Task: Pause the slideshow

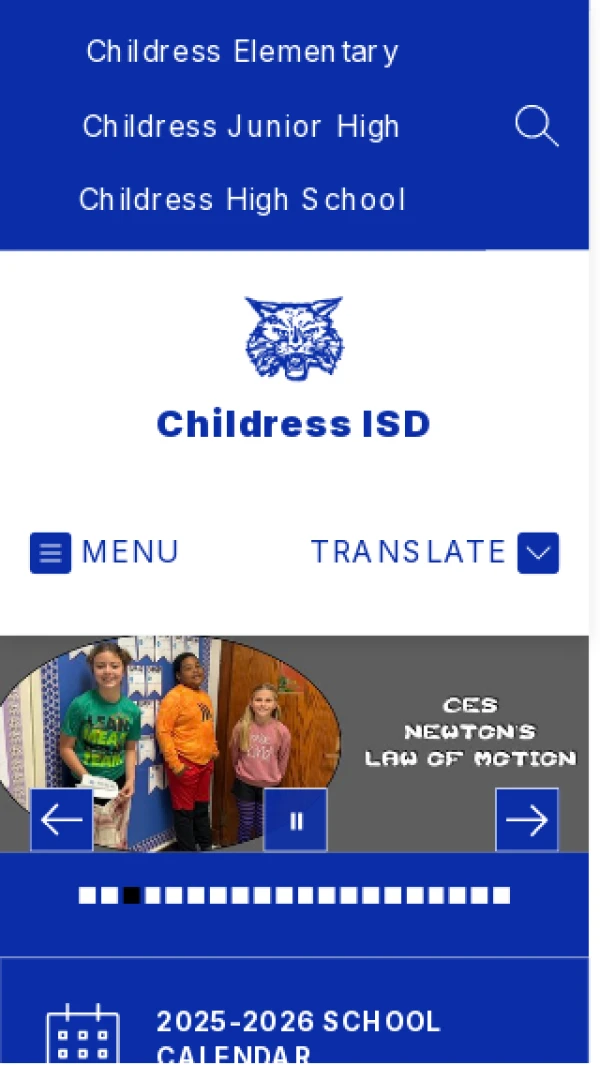Action: coord(295,820)
